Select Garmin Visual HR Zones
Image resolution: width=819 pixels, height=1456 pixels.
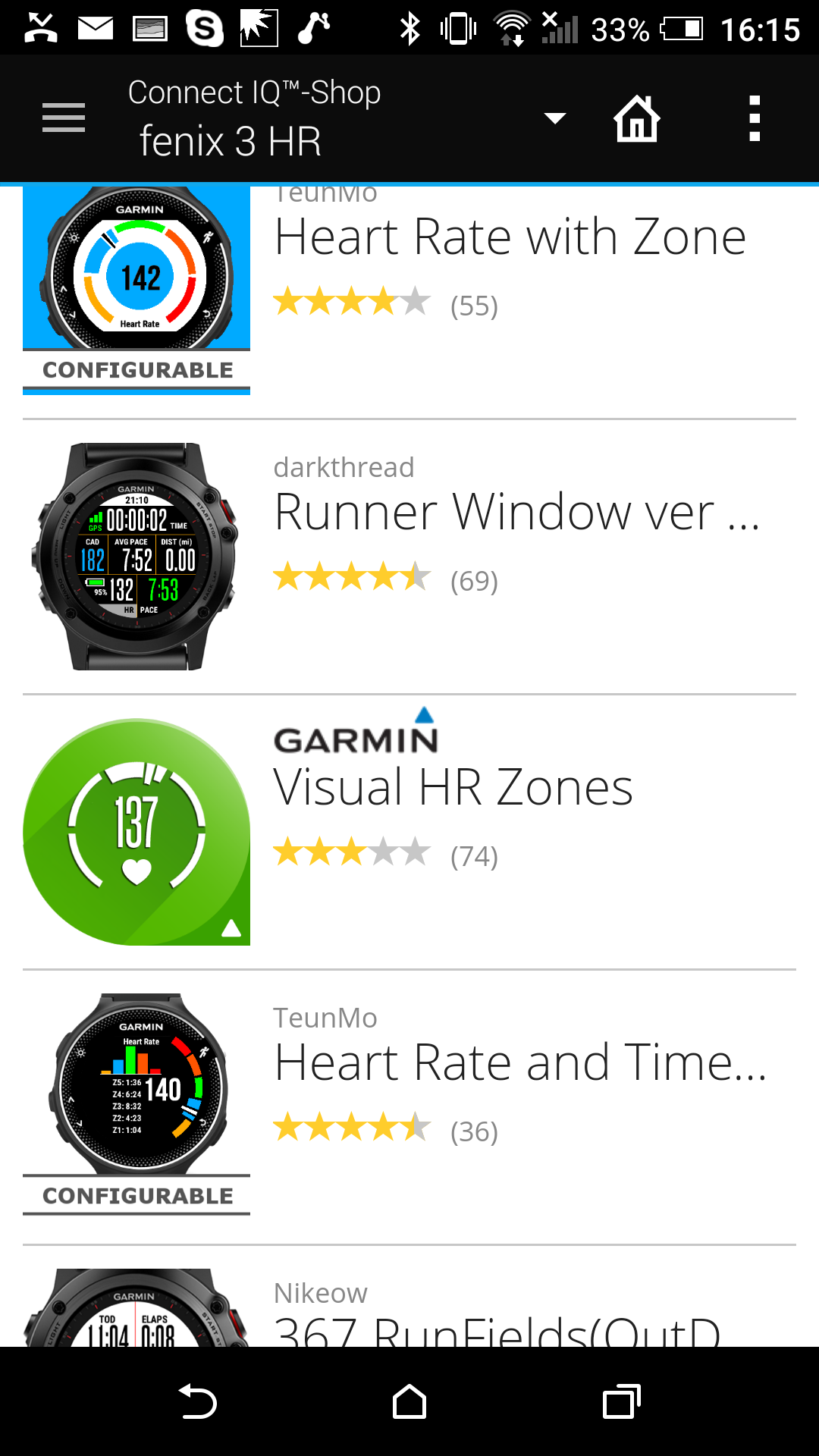click(x=453, y=788)
